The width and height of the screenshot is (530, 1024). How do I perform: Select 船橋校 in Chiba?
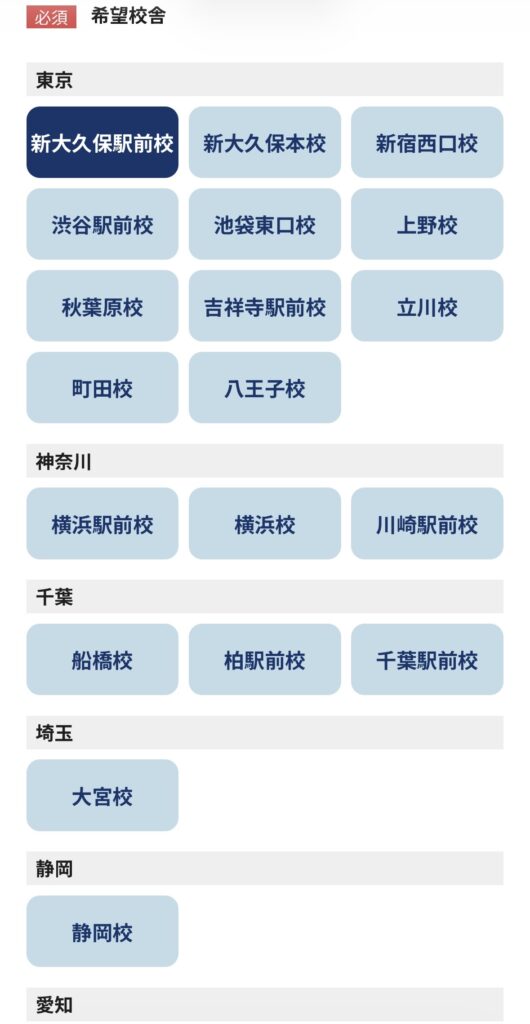pyautogui.click(x=102, y=659)
